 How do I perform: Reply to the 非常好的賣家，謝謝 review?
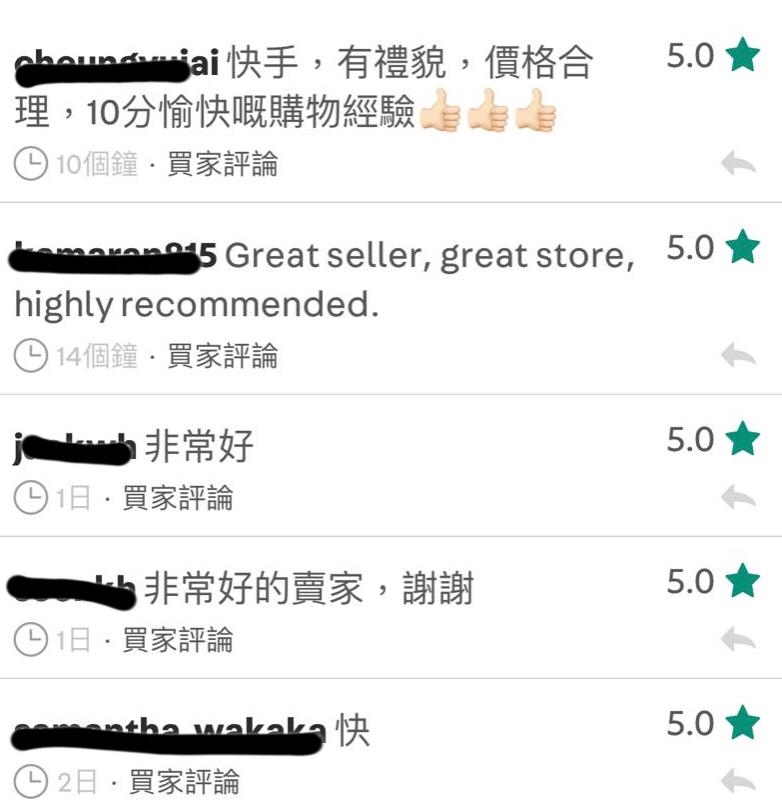tap(738, 639)
